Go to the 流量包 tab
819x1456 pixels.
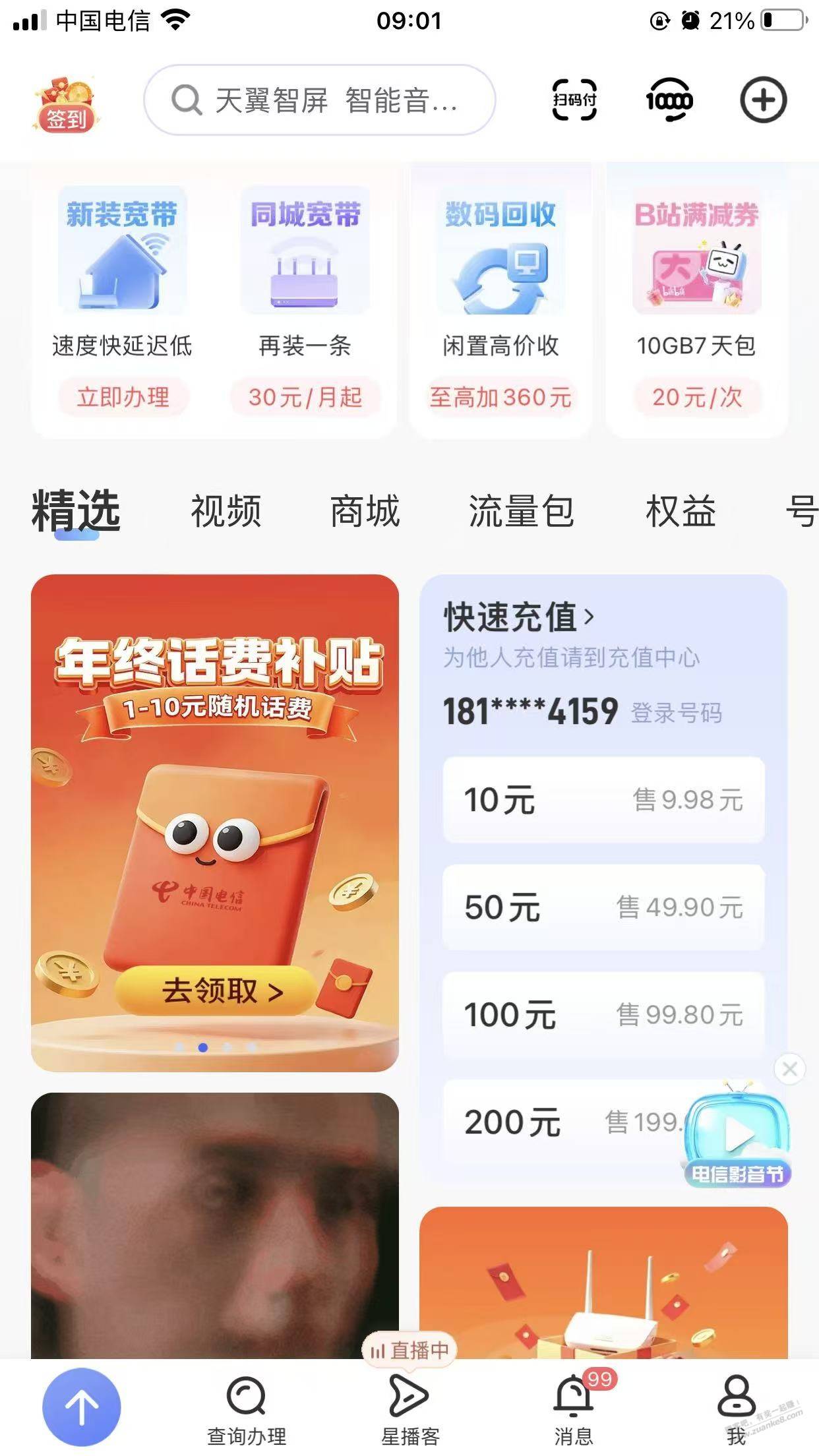point(521,512)
